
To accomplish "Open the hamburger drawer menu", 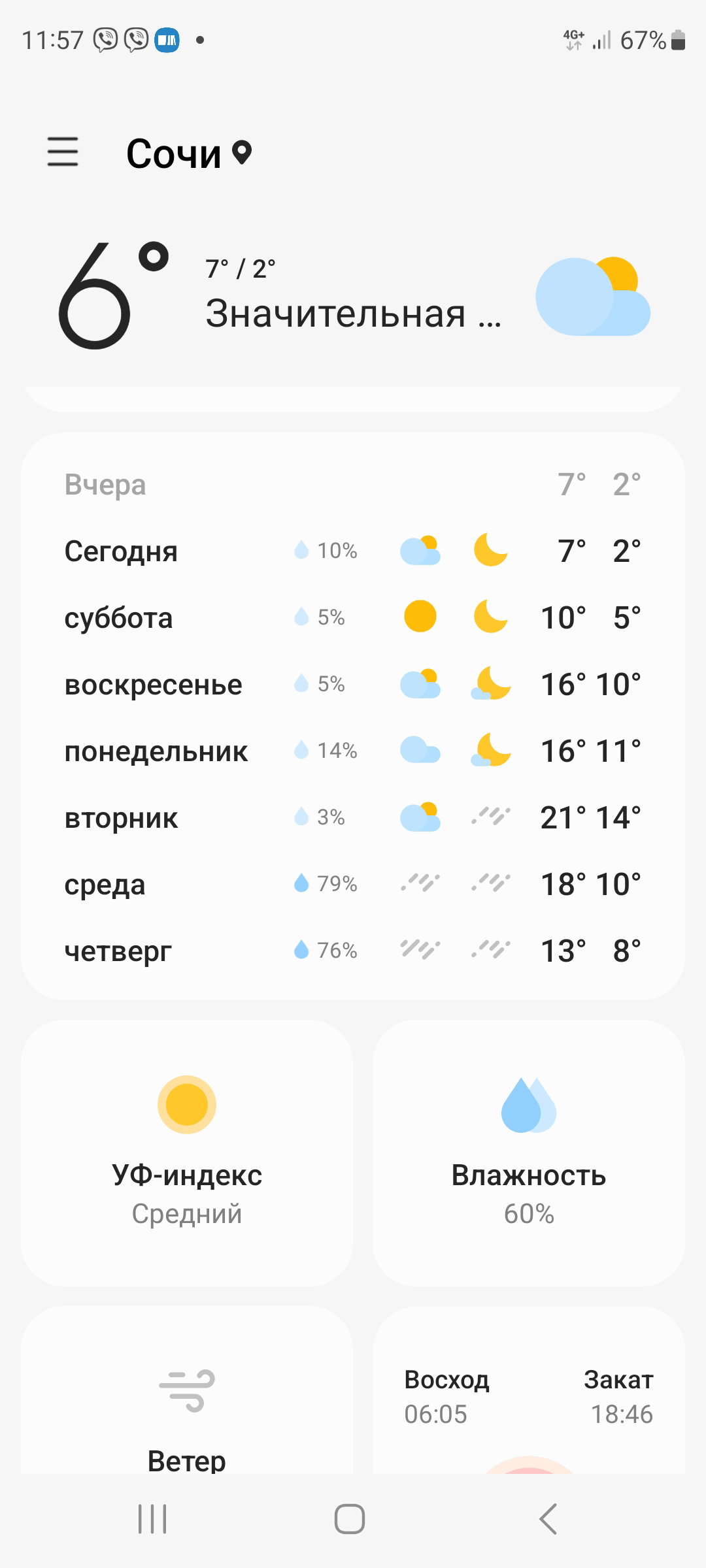I will (63, 152).
